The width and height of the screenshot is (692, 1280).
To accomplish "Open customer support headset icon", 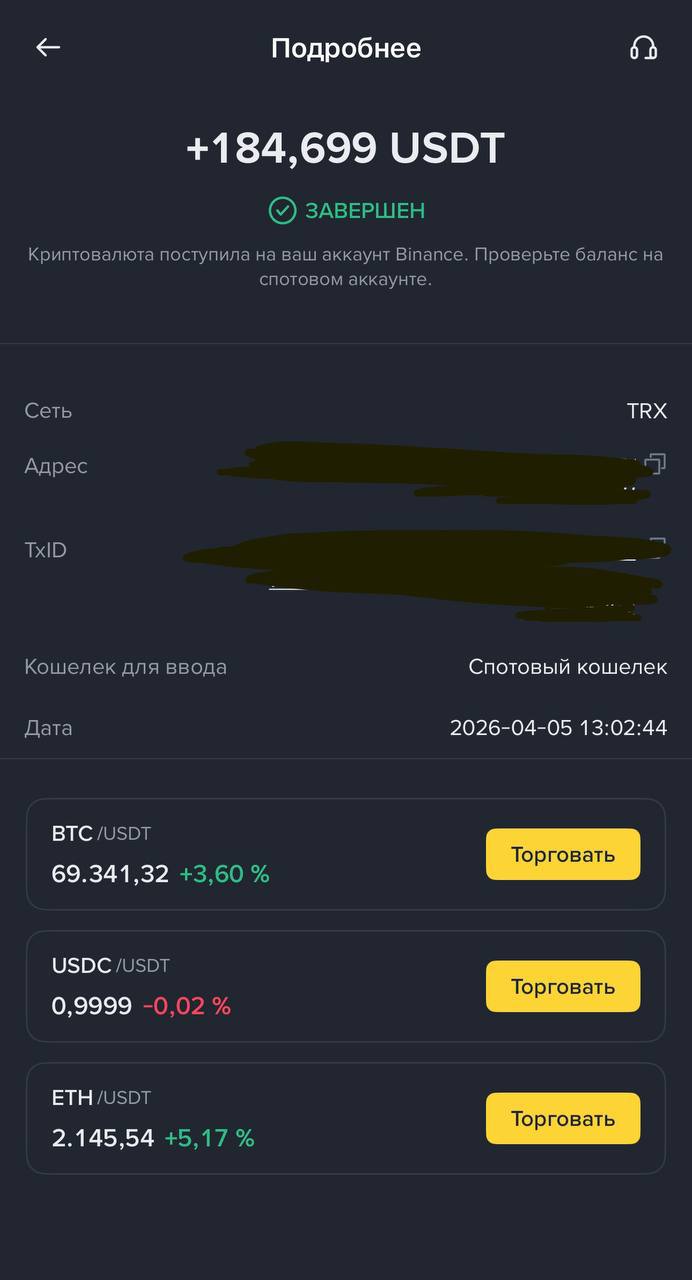I will (643, 48).
